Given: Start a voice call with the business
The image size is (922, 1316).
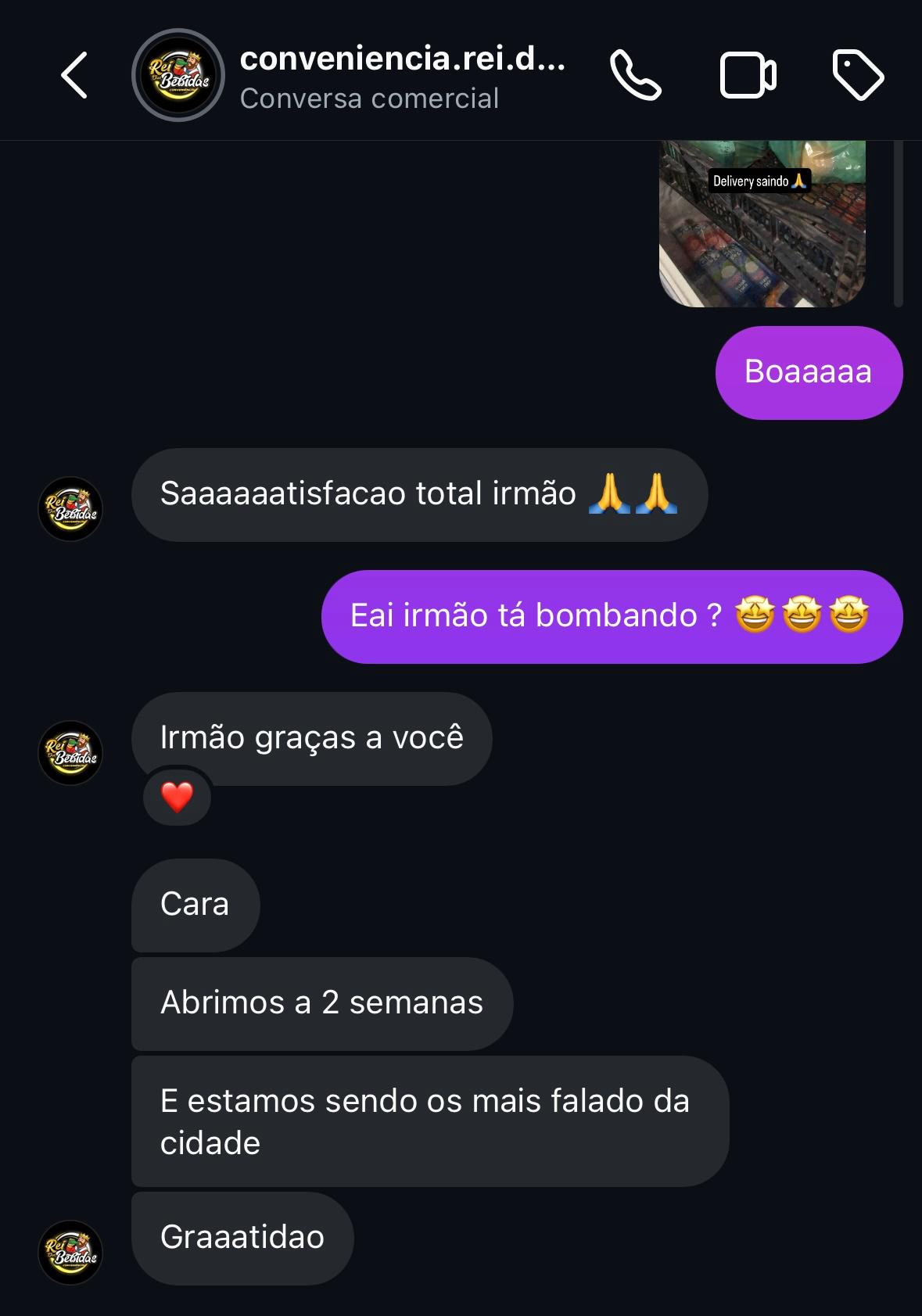Looking at the screenshot, I should (x=635, y=76).
